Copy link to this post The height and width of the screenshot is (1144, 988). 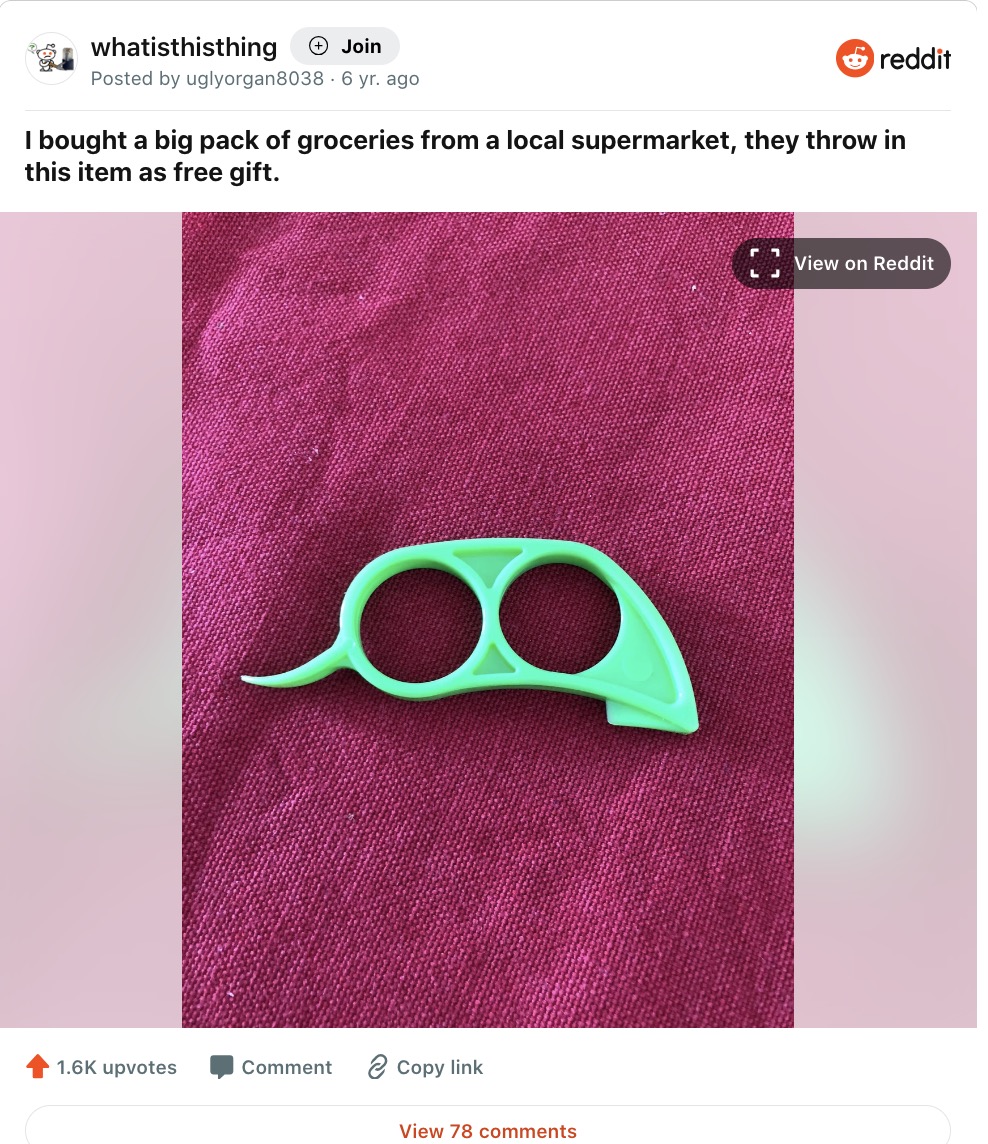coord(425,1067)
